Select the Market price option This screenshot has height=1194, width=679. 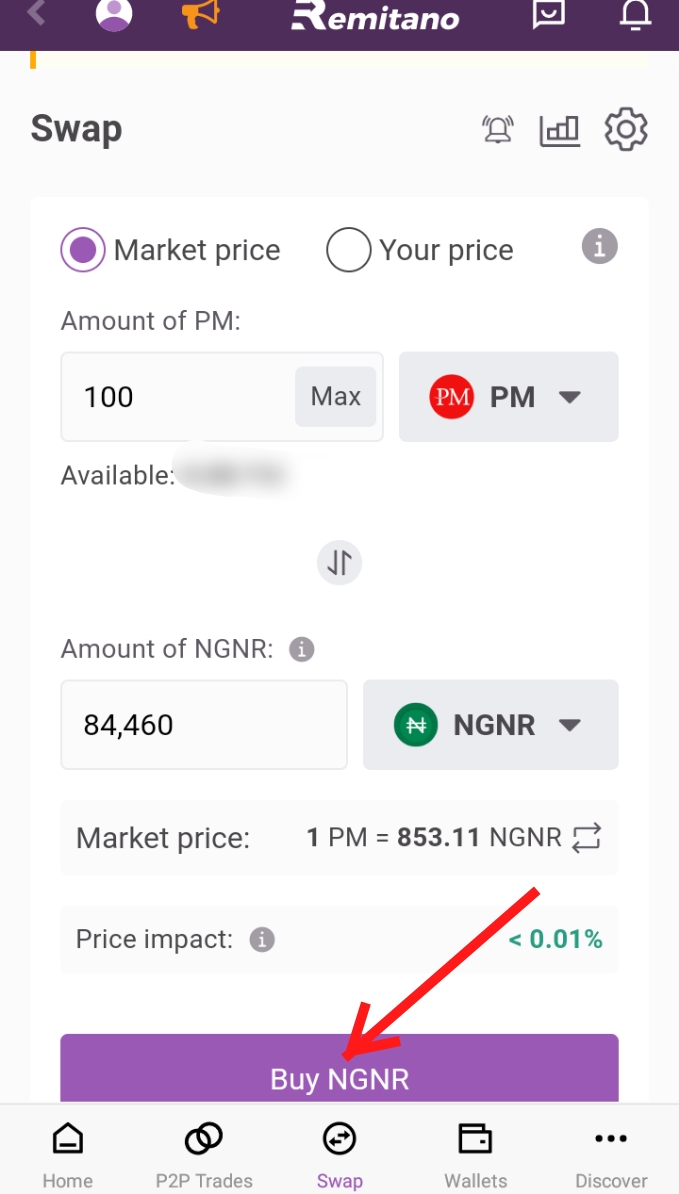click(83, 250)
